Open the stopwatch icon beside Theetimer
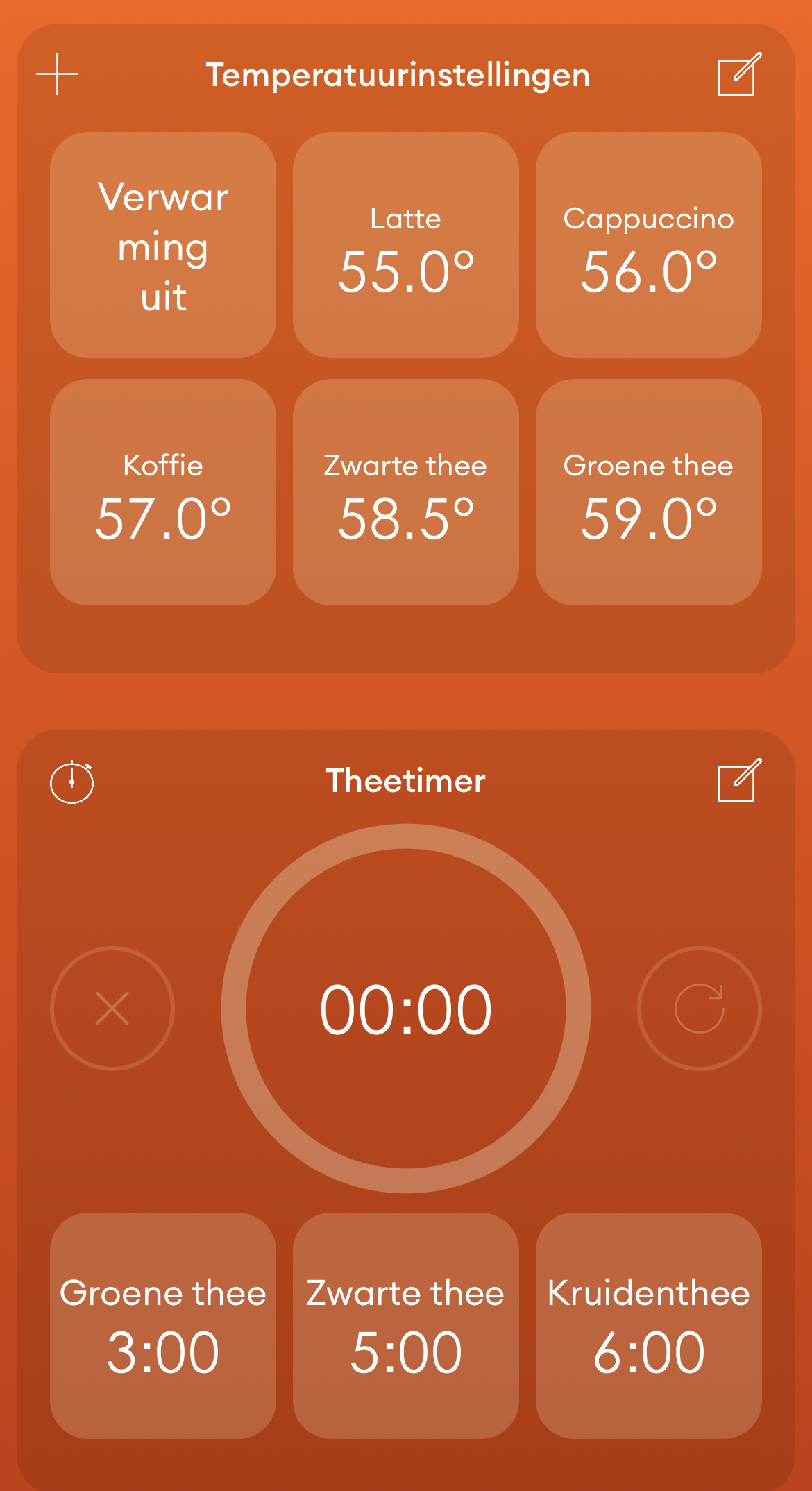 (x=72, y=782)
